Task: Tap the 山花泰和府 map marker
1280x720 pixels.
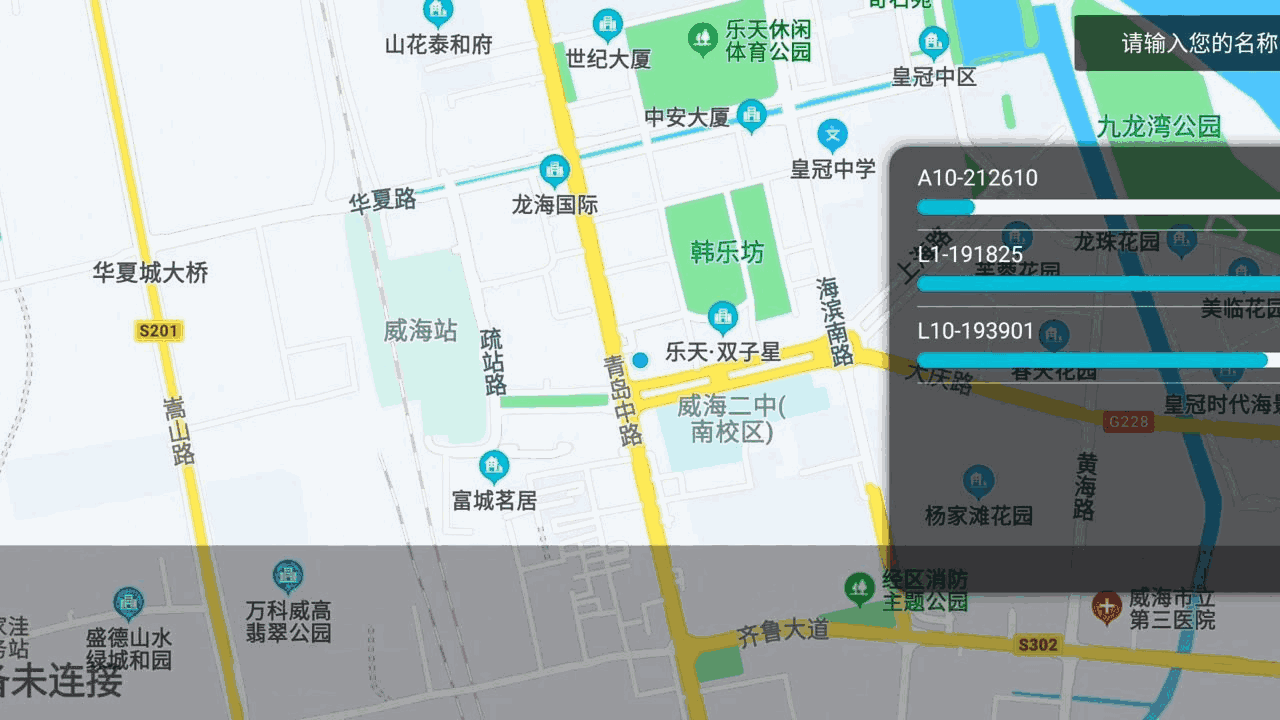Action: pos(437,12)
